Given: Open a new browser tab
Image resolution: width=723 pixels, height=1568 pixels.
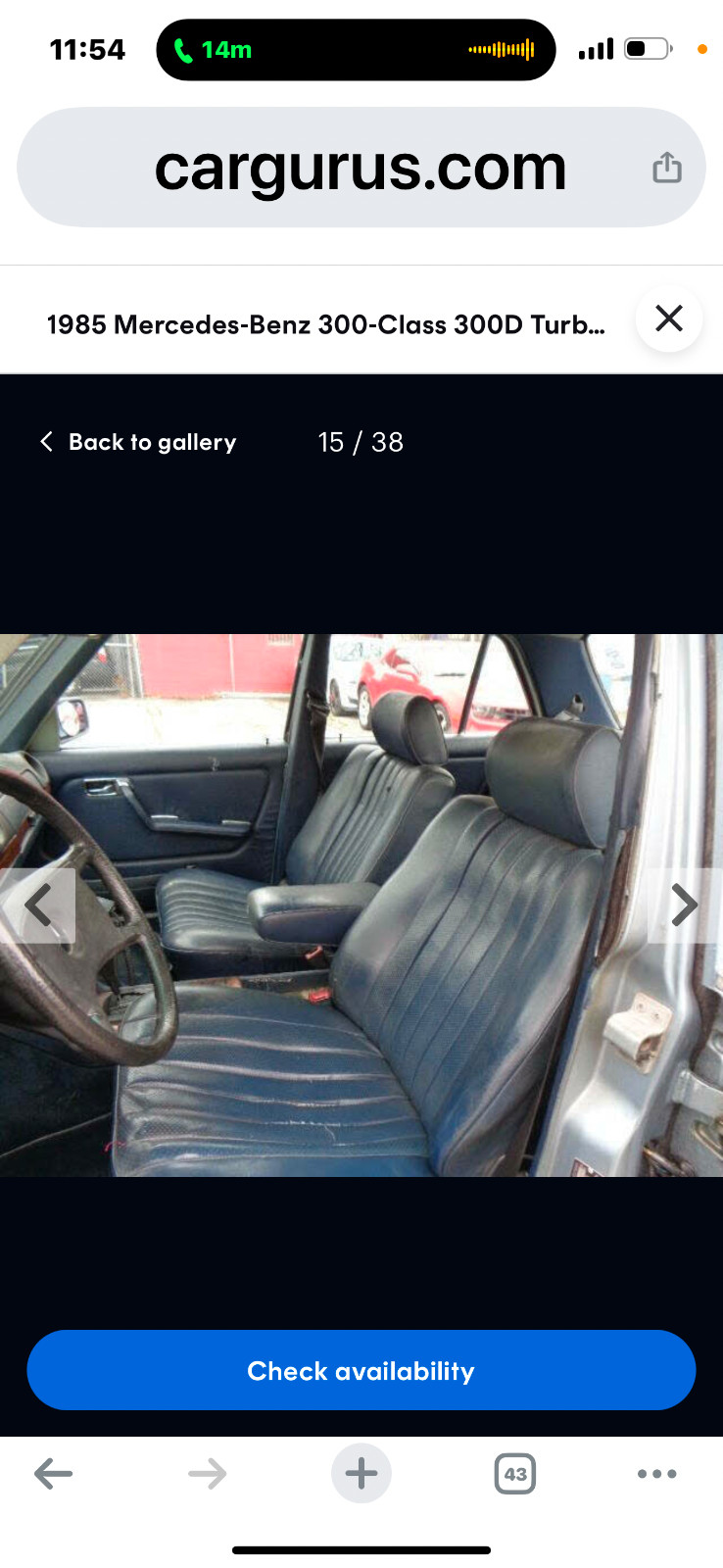Looking at the screenshot, I should point(361,1474).
